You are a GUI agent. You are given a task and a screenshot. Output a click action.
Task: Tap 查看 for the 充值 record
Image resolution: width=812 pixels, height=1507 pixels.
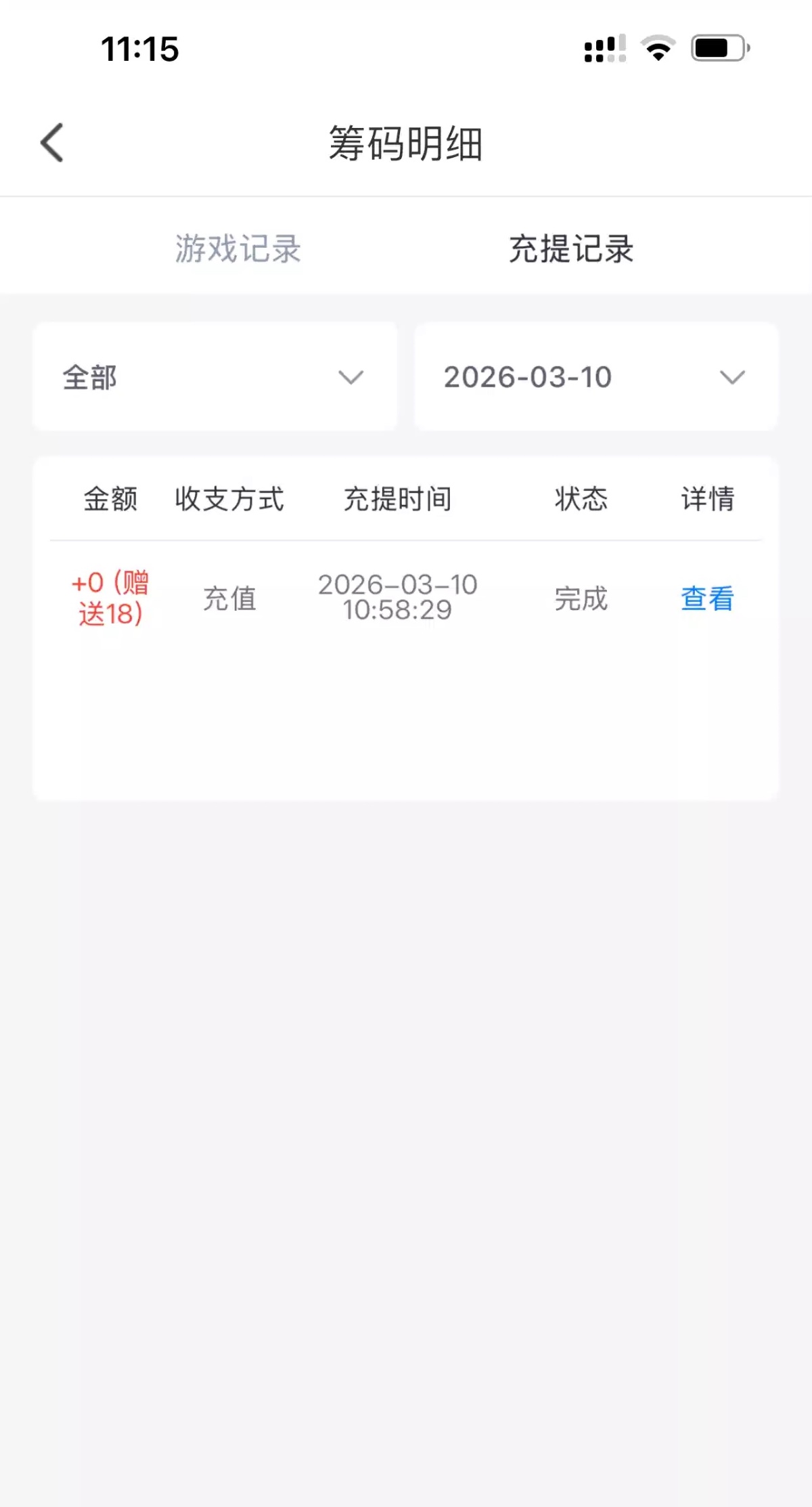pos(707,598)
